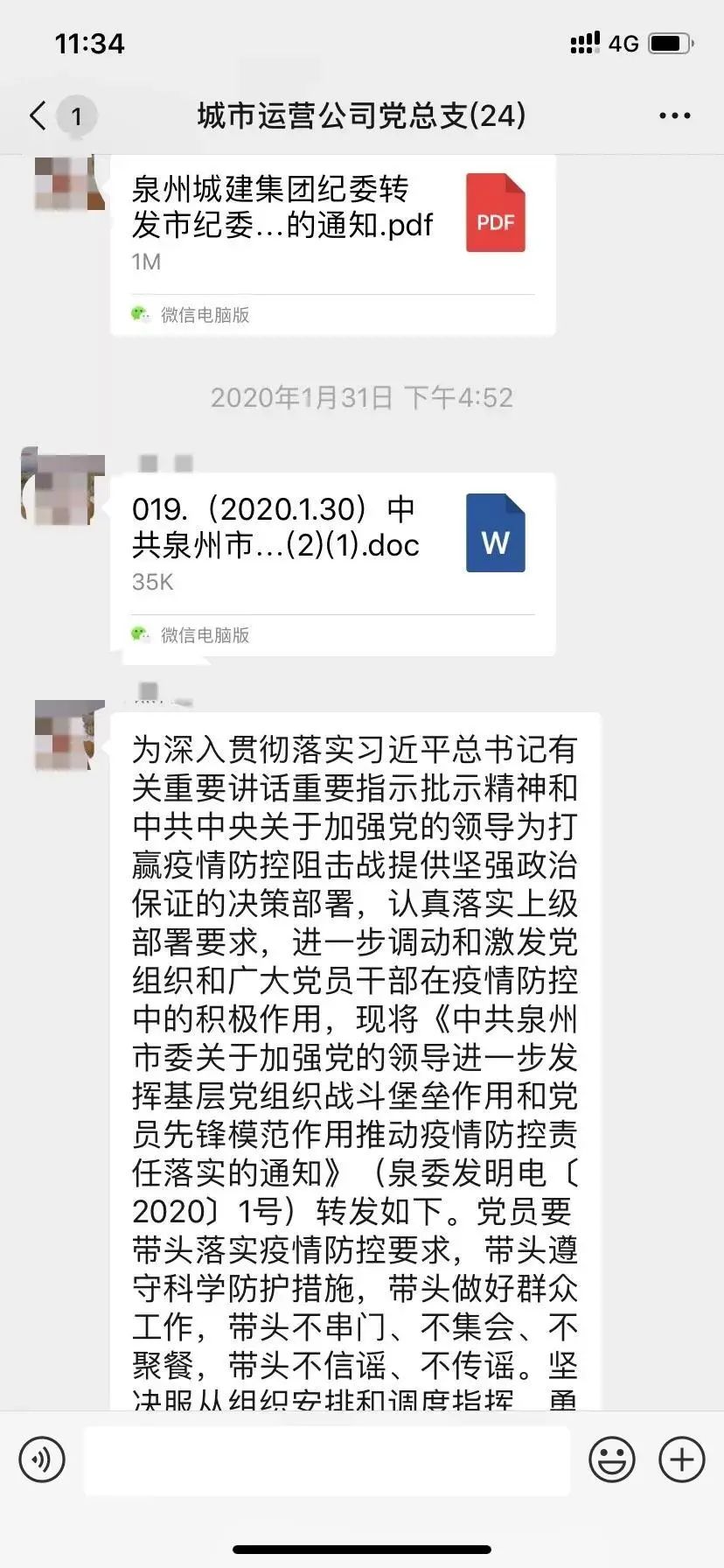
Task: Go back to the chat list
Action: [39, 115]
